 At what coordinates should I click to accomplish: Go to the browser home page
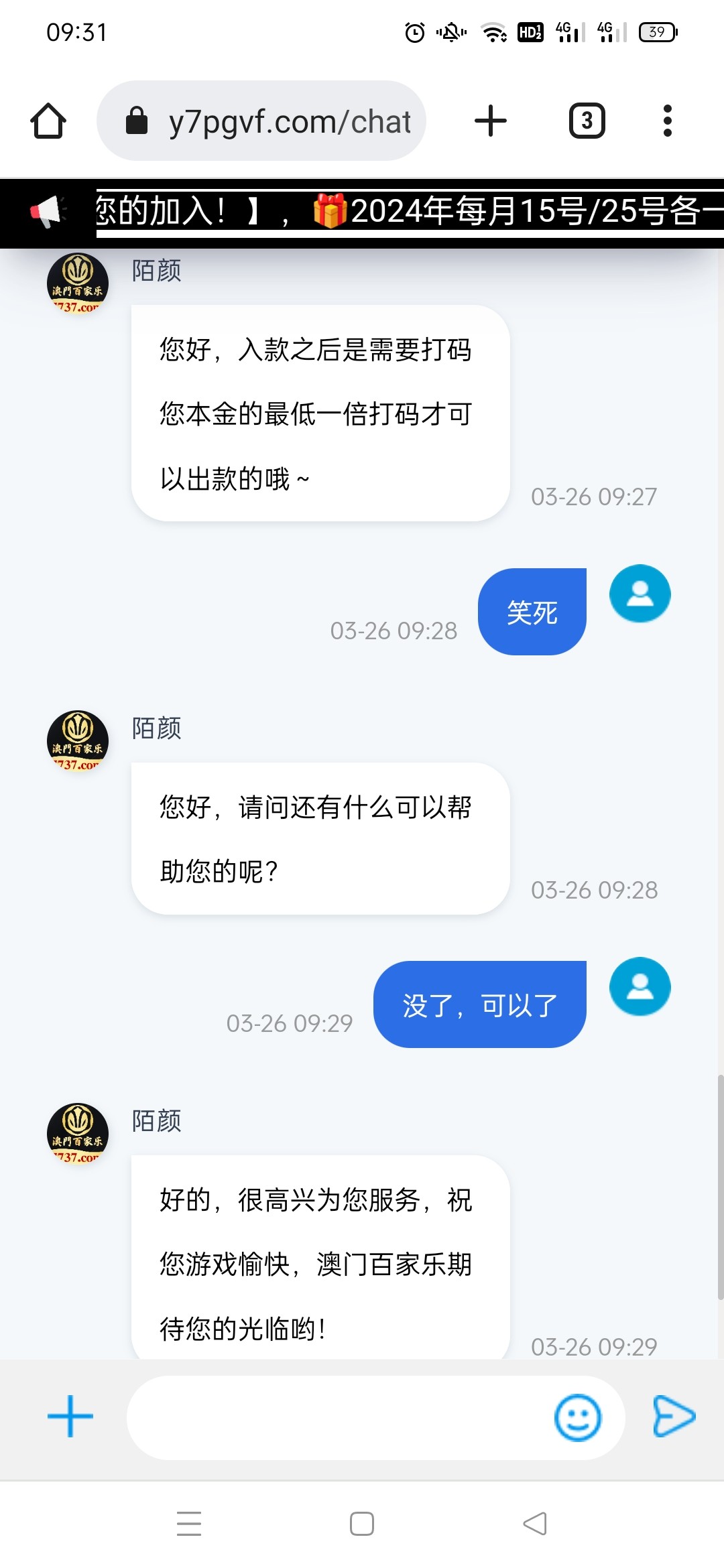click(x=48, y=121)
